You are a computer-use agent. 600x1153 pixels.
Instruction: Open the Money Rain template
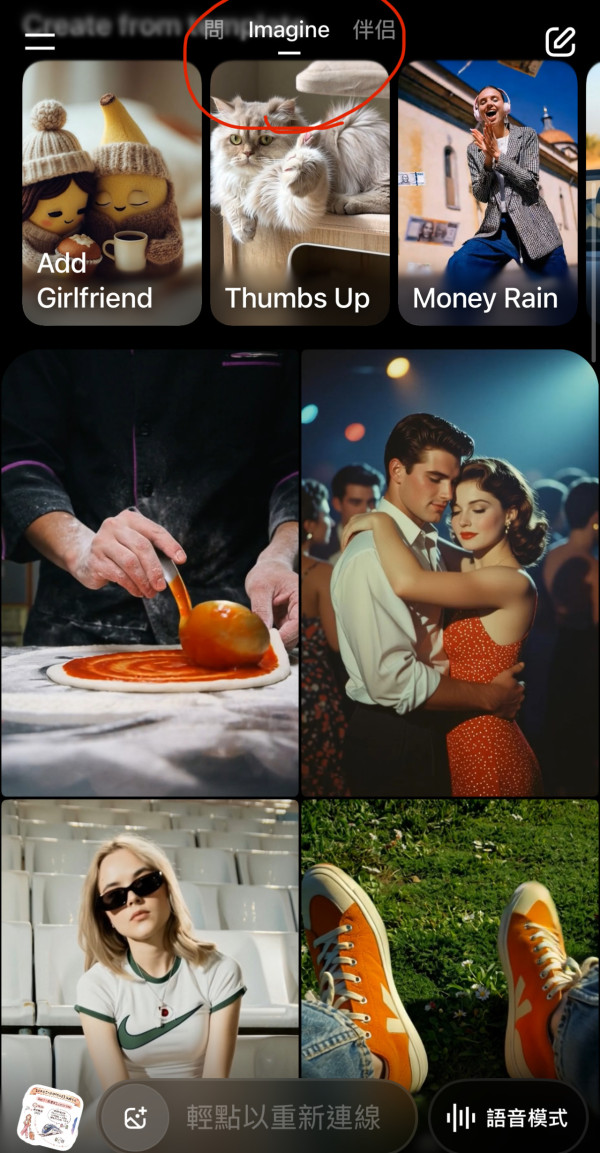tap(487, 192)
